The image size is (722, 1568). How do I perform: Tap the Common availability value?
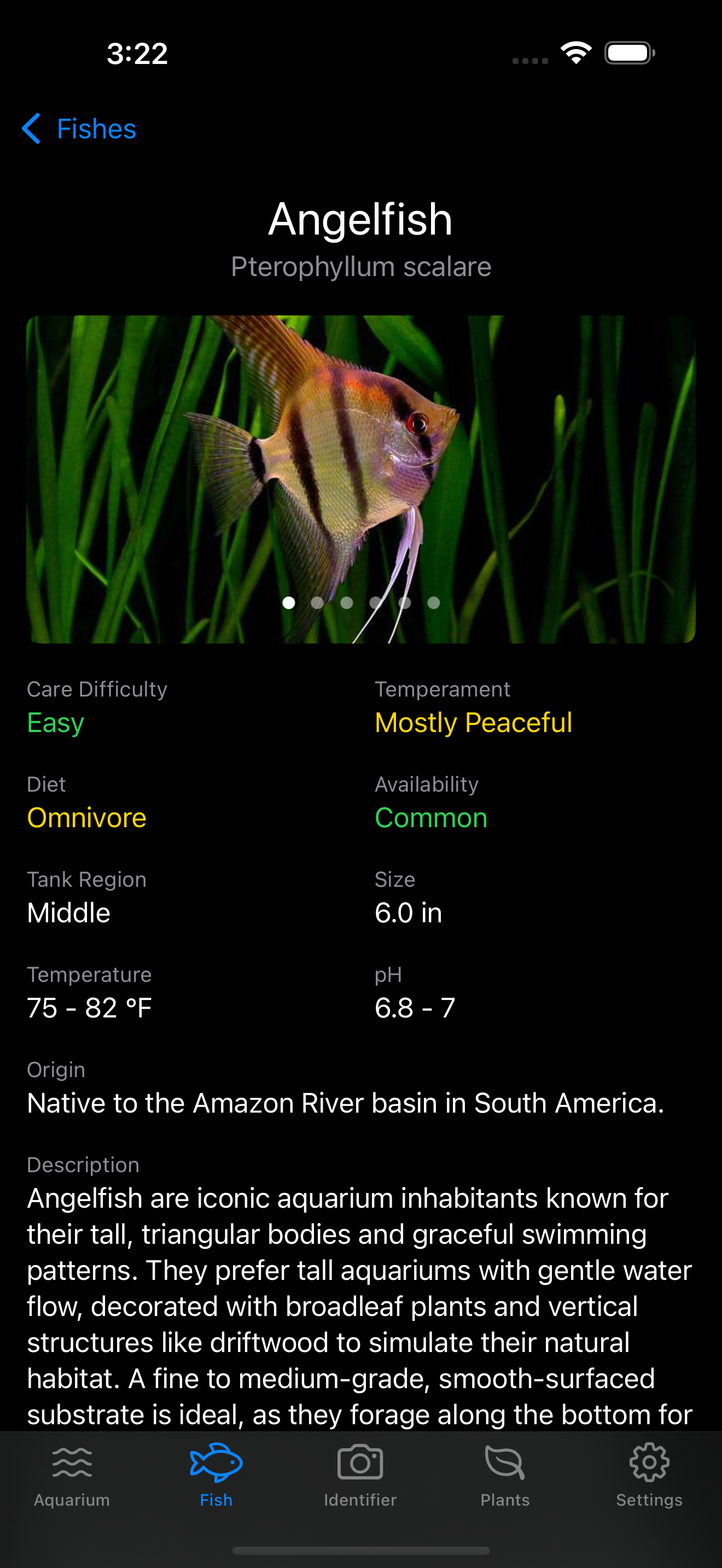(x=430, y=818)
